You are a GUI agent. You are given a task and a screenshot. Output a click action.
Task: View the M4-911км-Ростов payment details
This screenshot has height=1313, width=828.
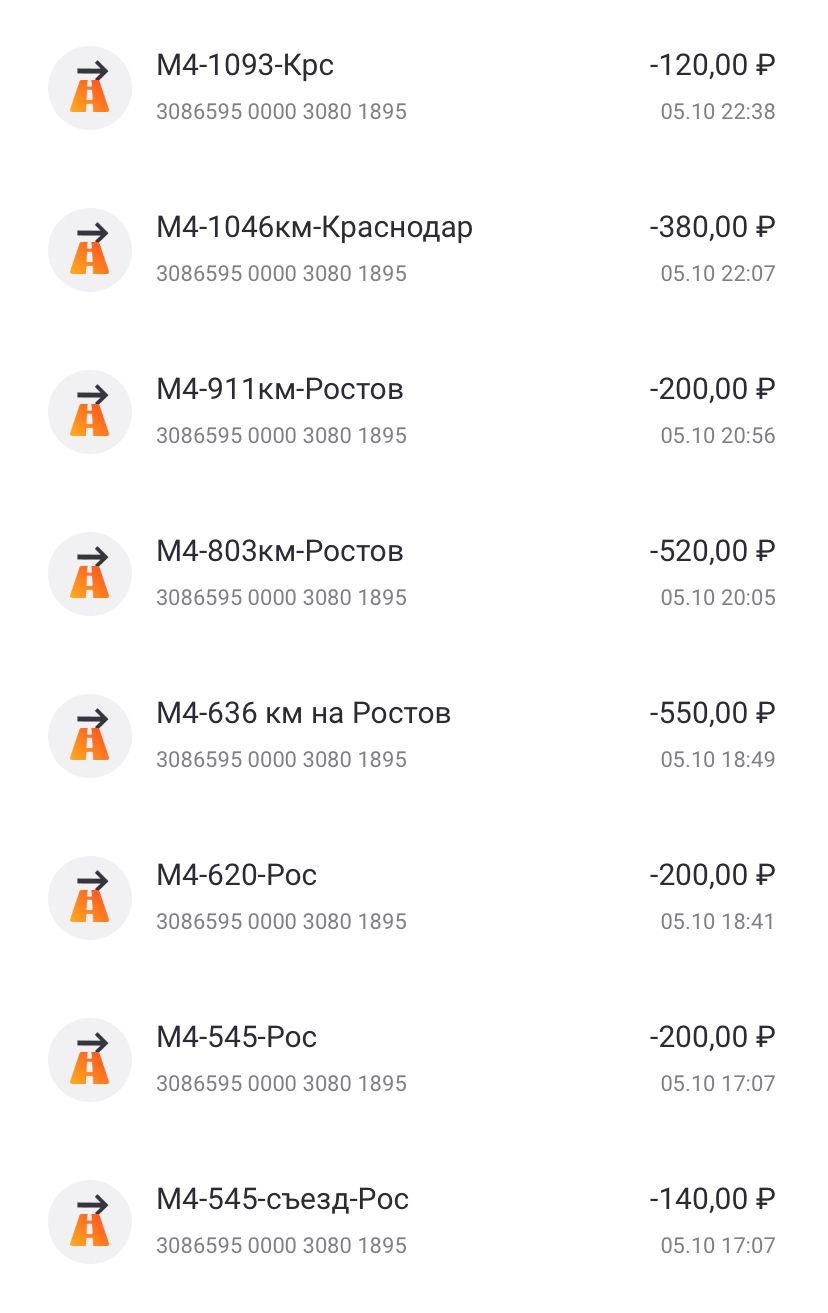414,411
